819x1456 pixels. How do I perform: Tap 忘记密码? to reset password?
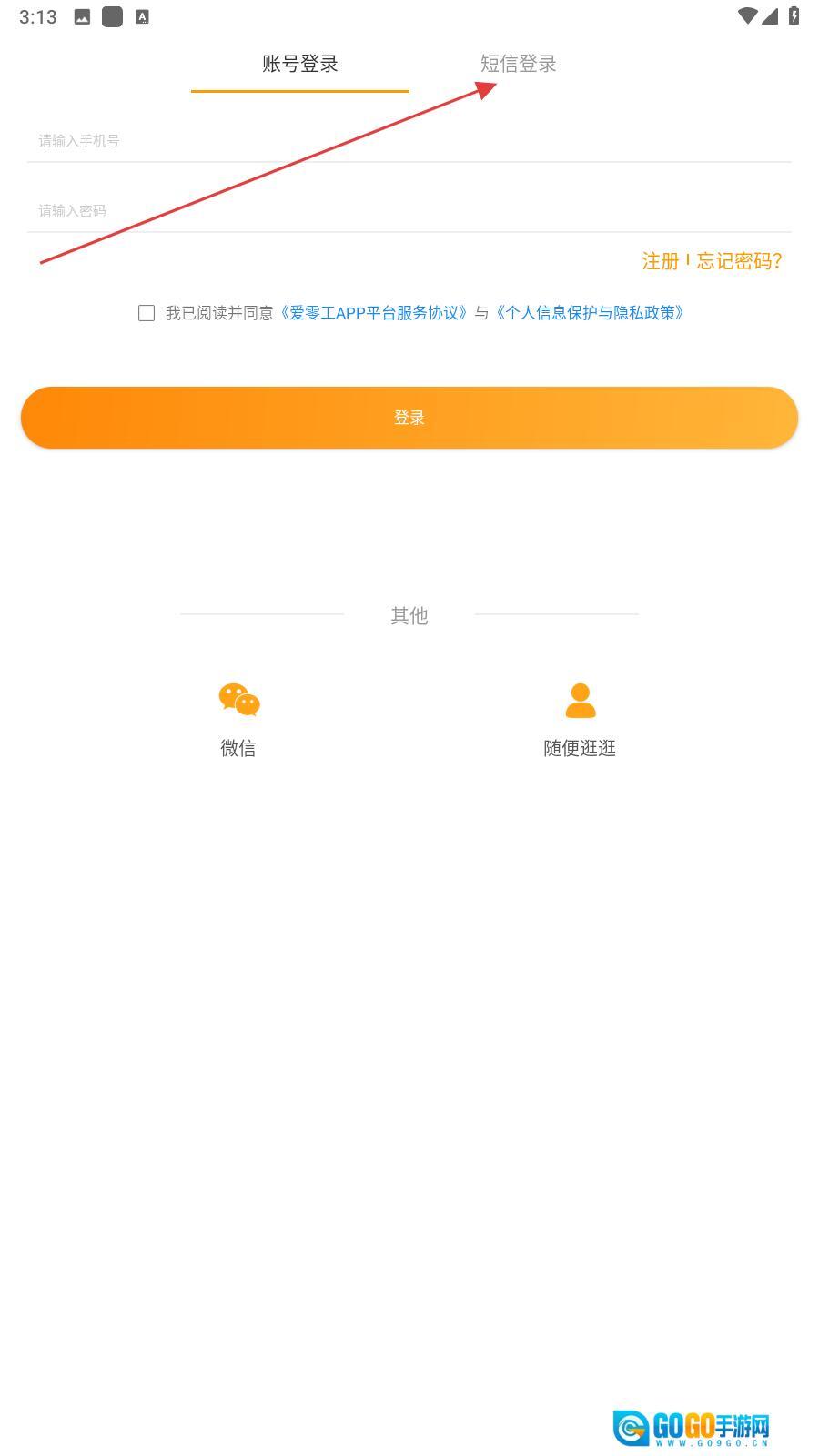pyautogui.click(x=739, y=261)
